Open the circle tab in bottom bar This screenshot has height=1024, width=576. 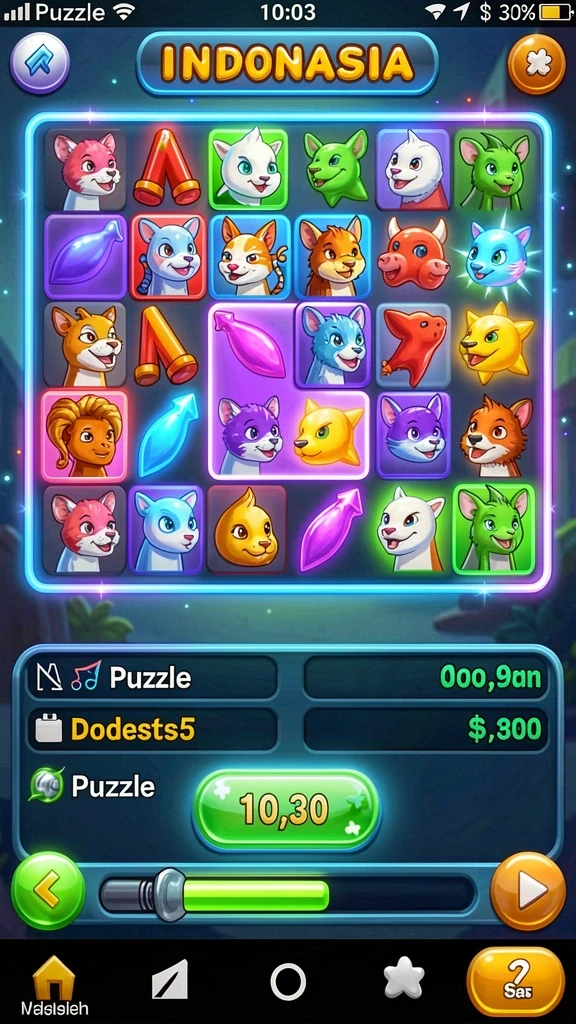pyautogui.click(x=288, y=981)
